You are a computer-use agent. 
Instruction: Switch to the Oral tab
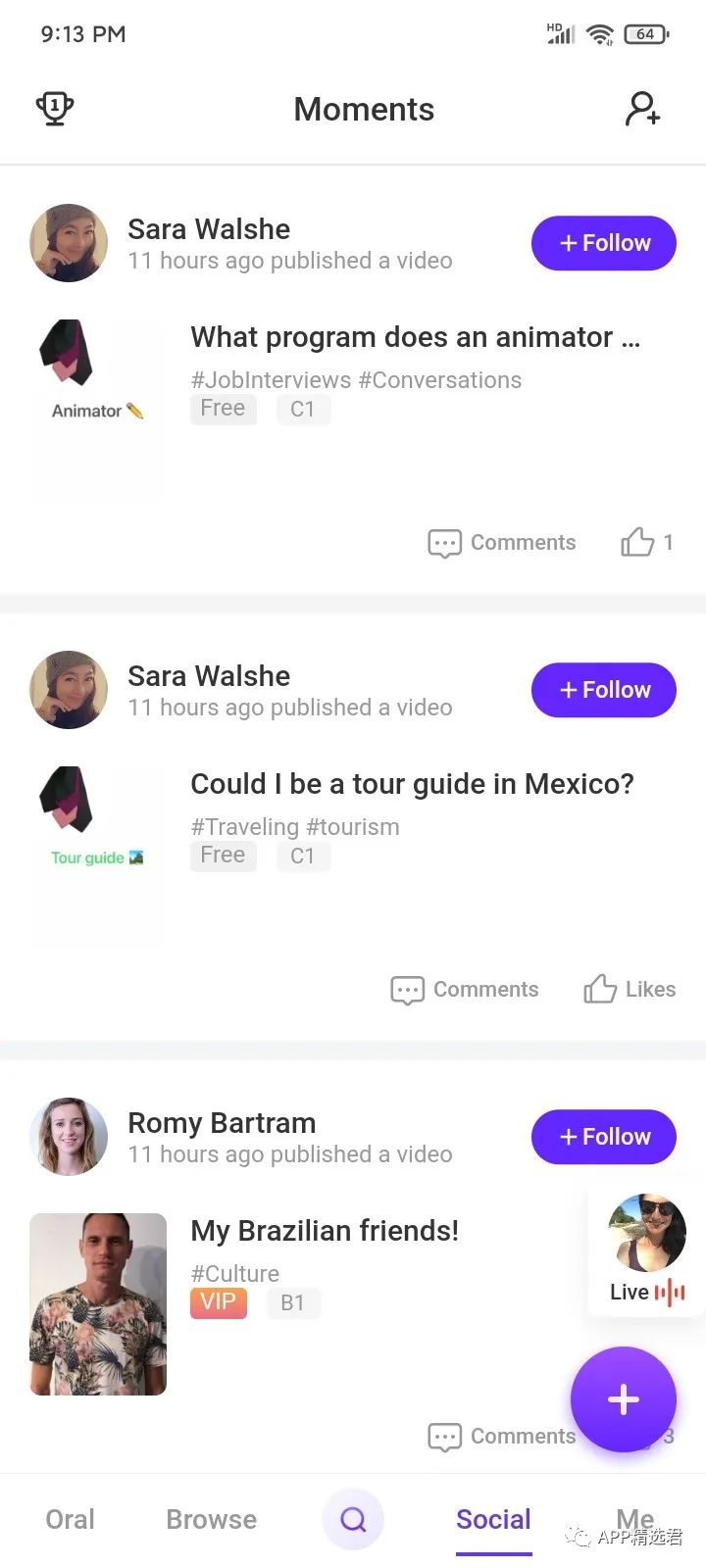(71, 1519)
